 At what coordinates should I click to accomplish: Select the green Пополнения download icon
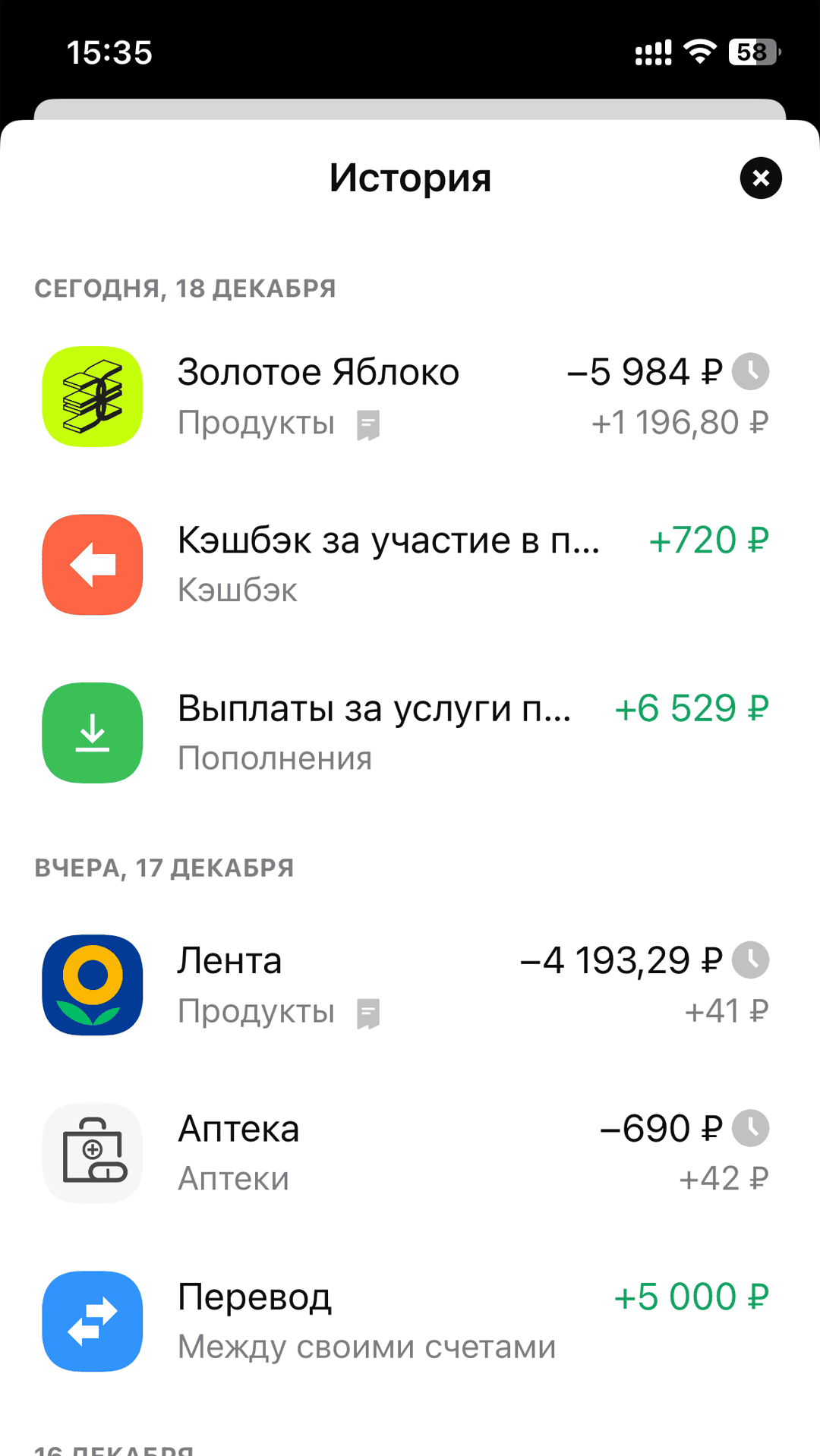click(x=92, y=733)
